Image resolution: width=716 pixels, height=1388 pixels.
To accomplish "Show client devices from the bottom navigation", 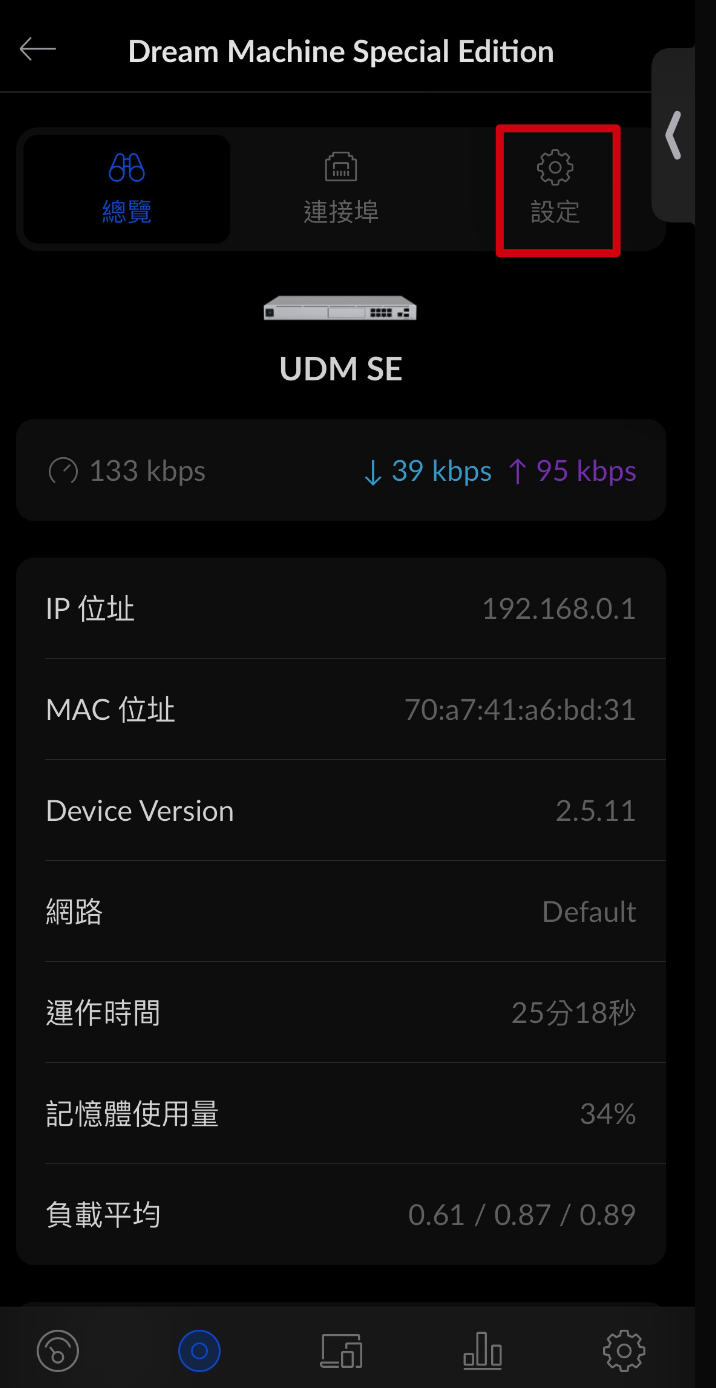I will pyautogui.click(x=341, y=1351).
